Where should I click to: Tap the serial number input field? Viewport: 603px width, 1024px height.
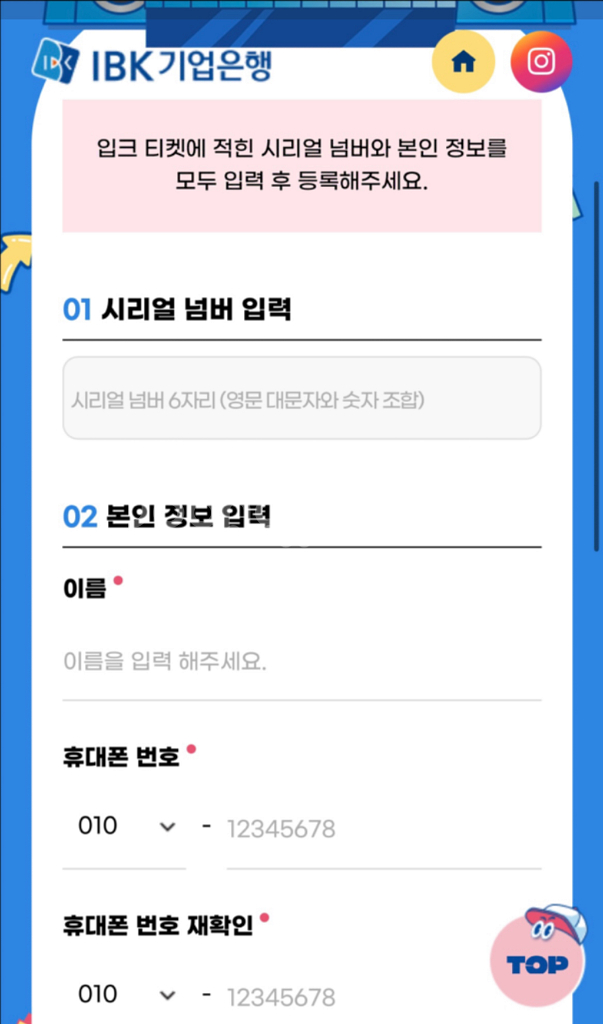[x=301, y=399]
